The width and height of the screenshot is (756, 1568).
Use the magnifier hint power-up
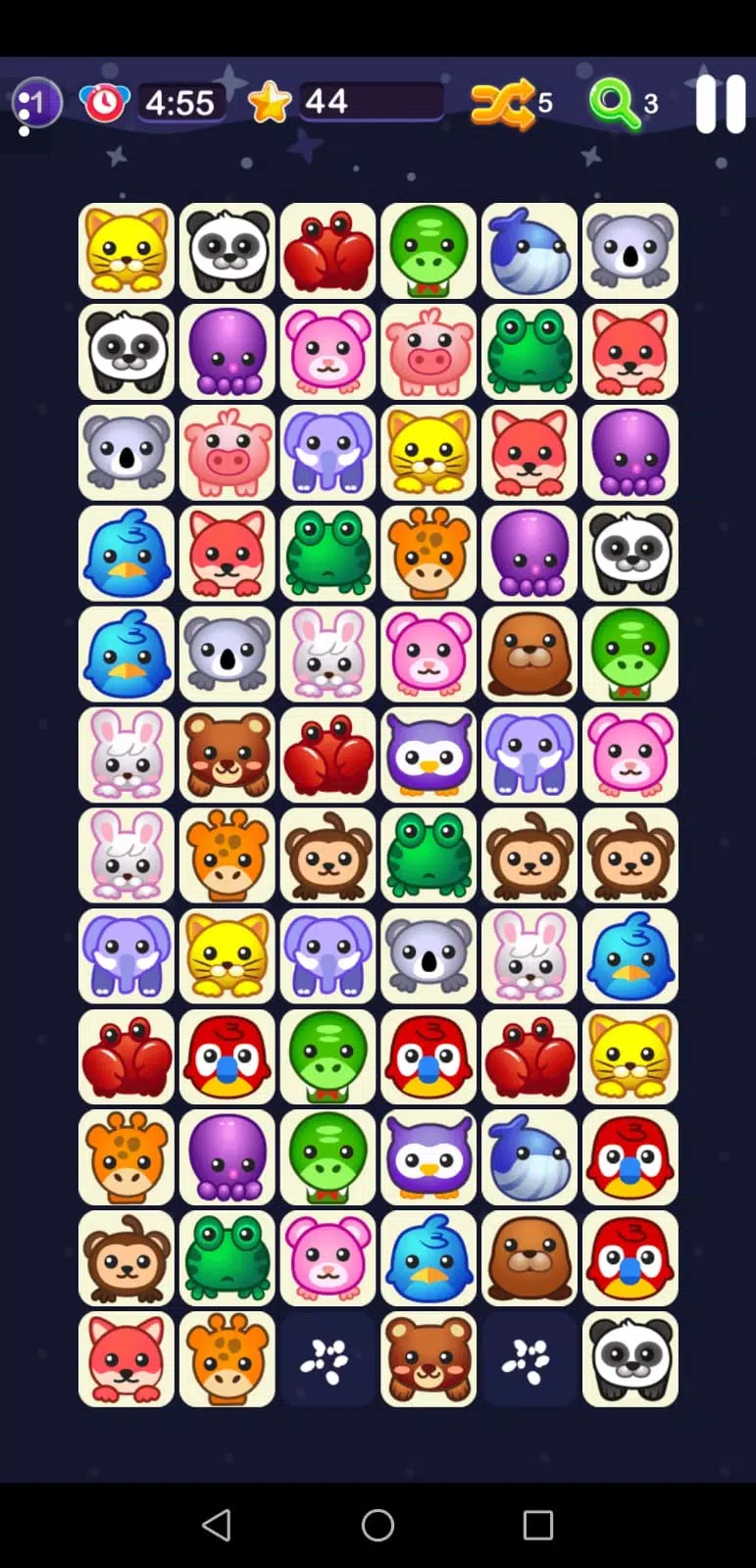click(615, 102)
